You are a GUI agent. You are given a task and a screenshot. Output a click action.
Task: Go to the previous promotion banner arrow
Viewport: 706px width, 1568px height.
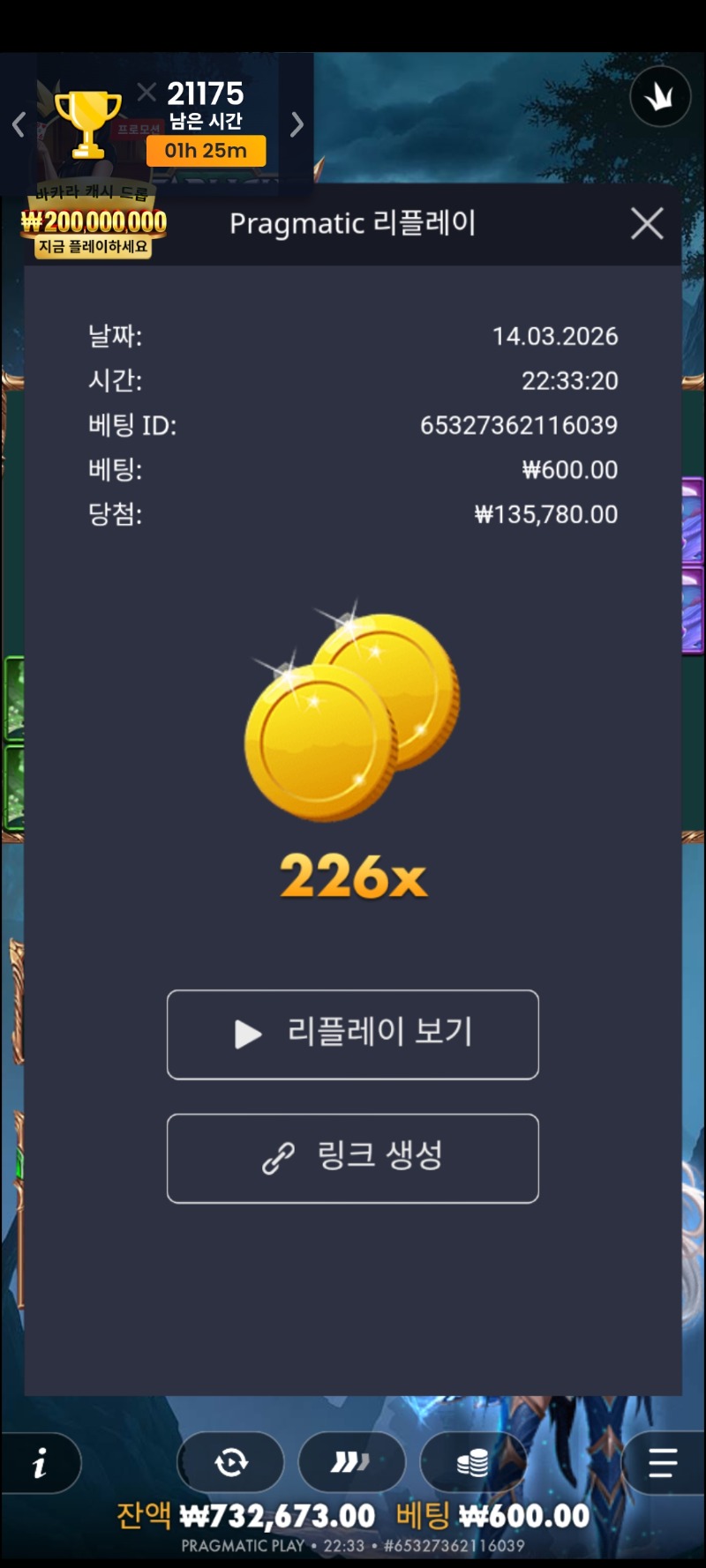click(19, 125)
